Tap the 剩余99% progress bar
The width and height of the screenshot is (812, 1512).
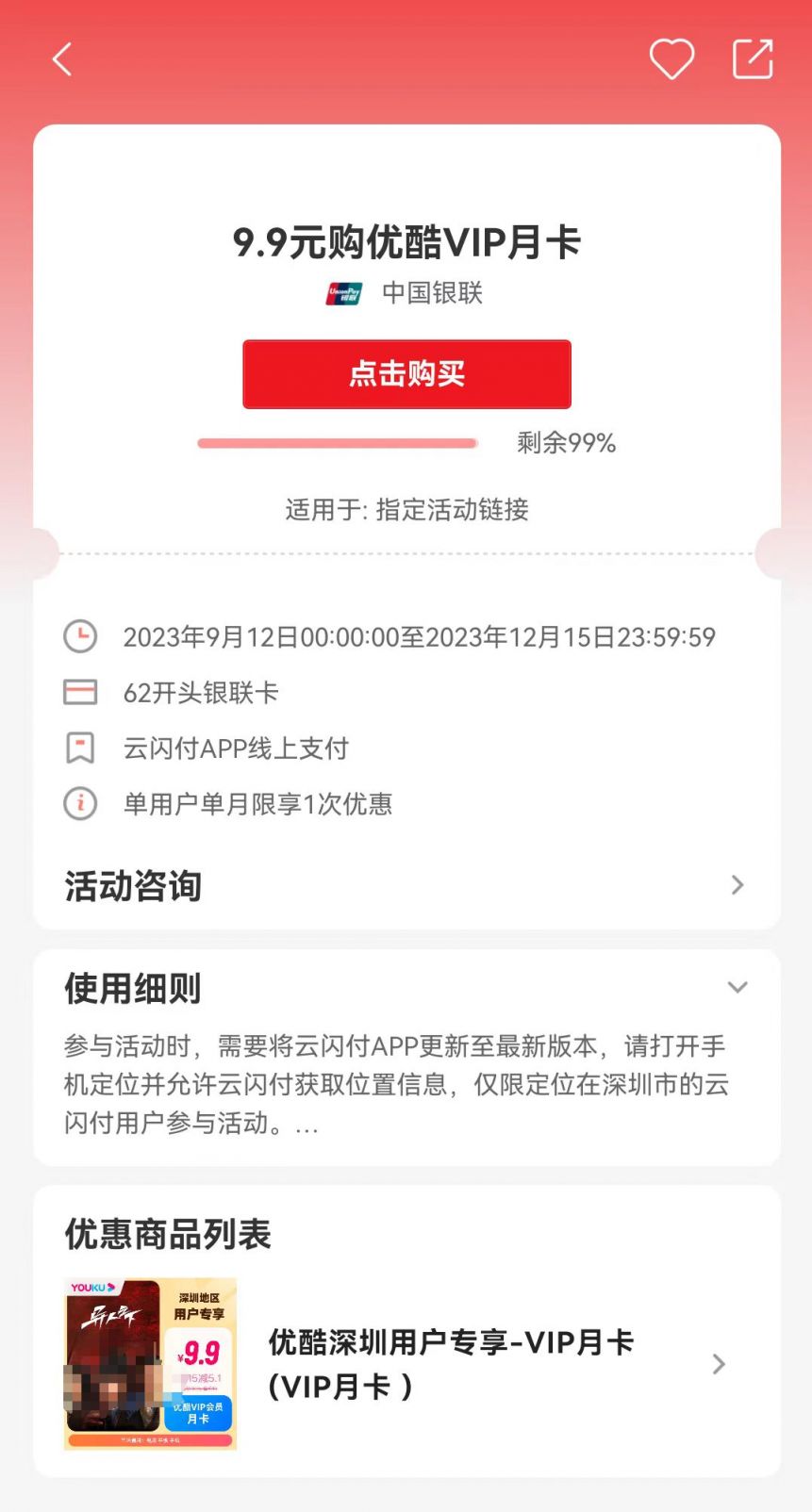point(337,442)
